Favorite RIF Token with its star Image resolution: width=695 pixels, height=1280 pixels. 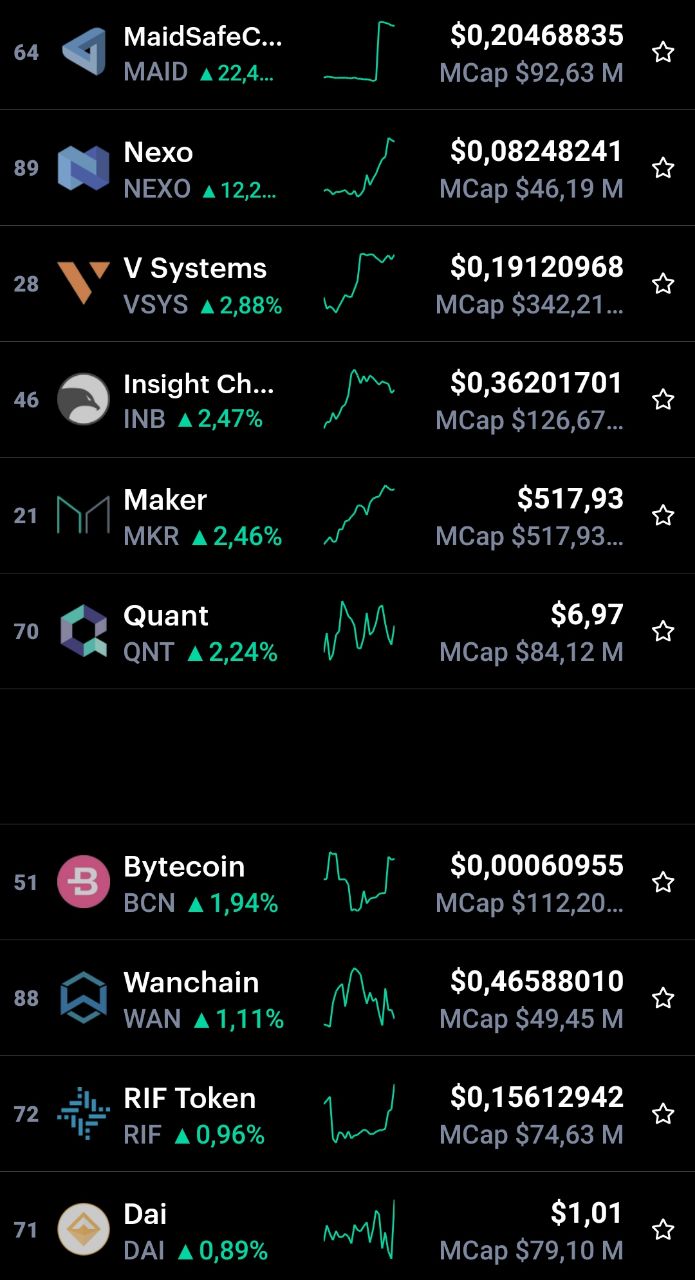(x=663, y=1114)
